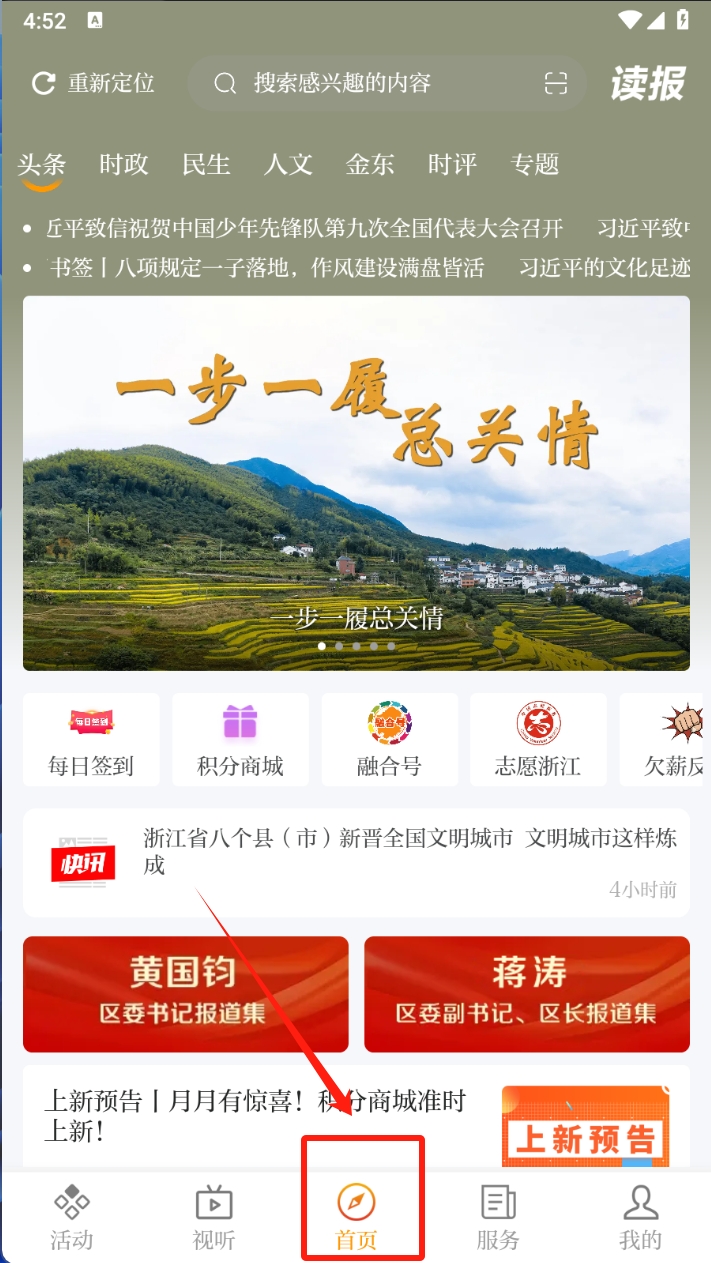This screenshot has width=711, height=1263.
Task: Go to the 金东 tab
Action: tap(370, 165)
